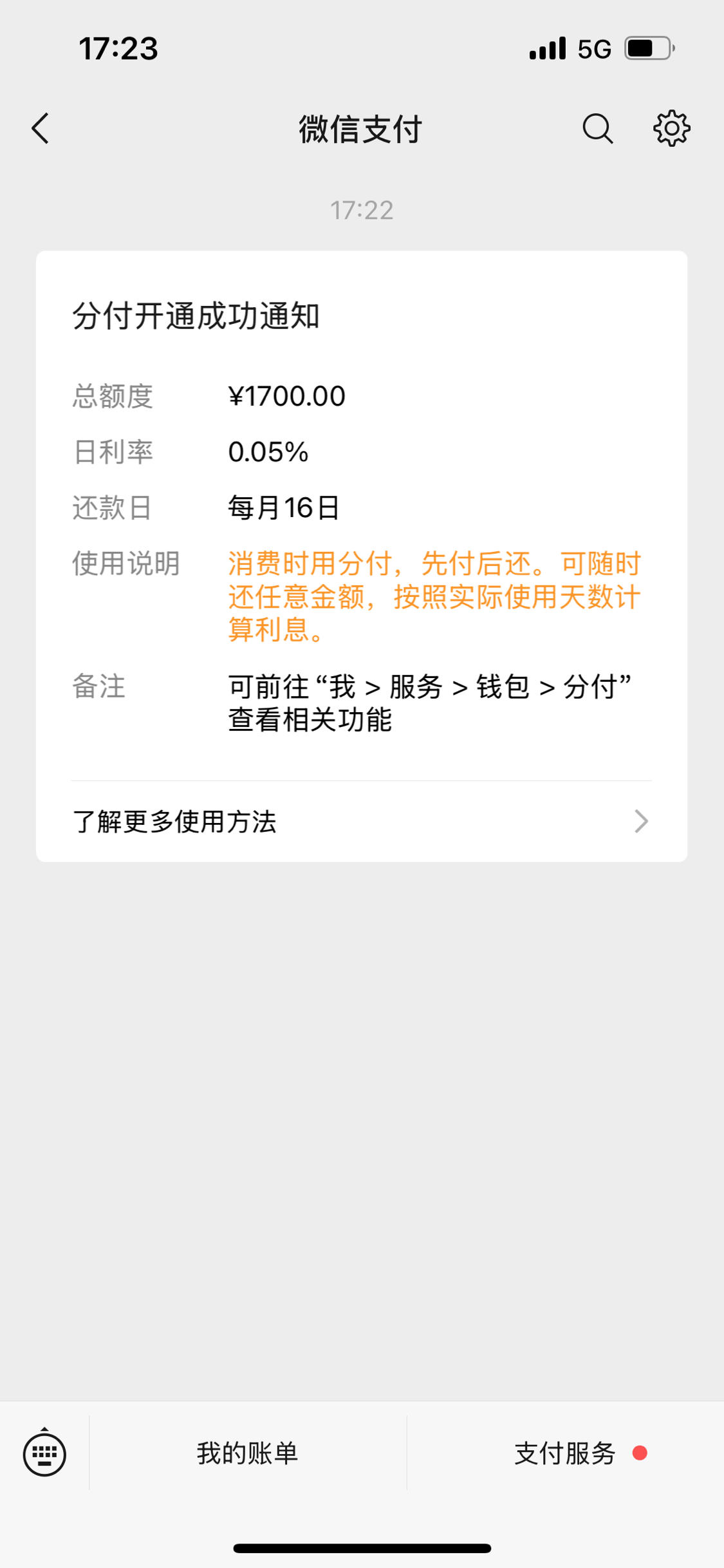Tap the 分付开通成功通知 card title

pyautogui.click(x=198, y=315)
